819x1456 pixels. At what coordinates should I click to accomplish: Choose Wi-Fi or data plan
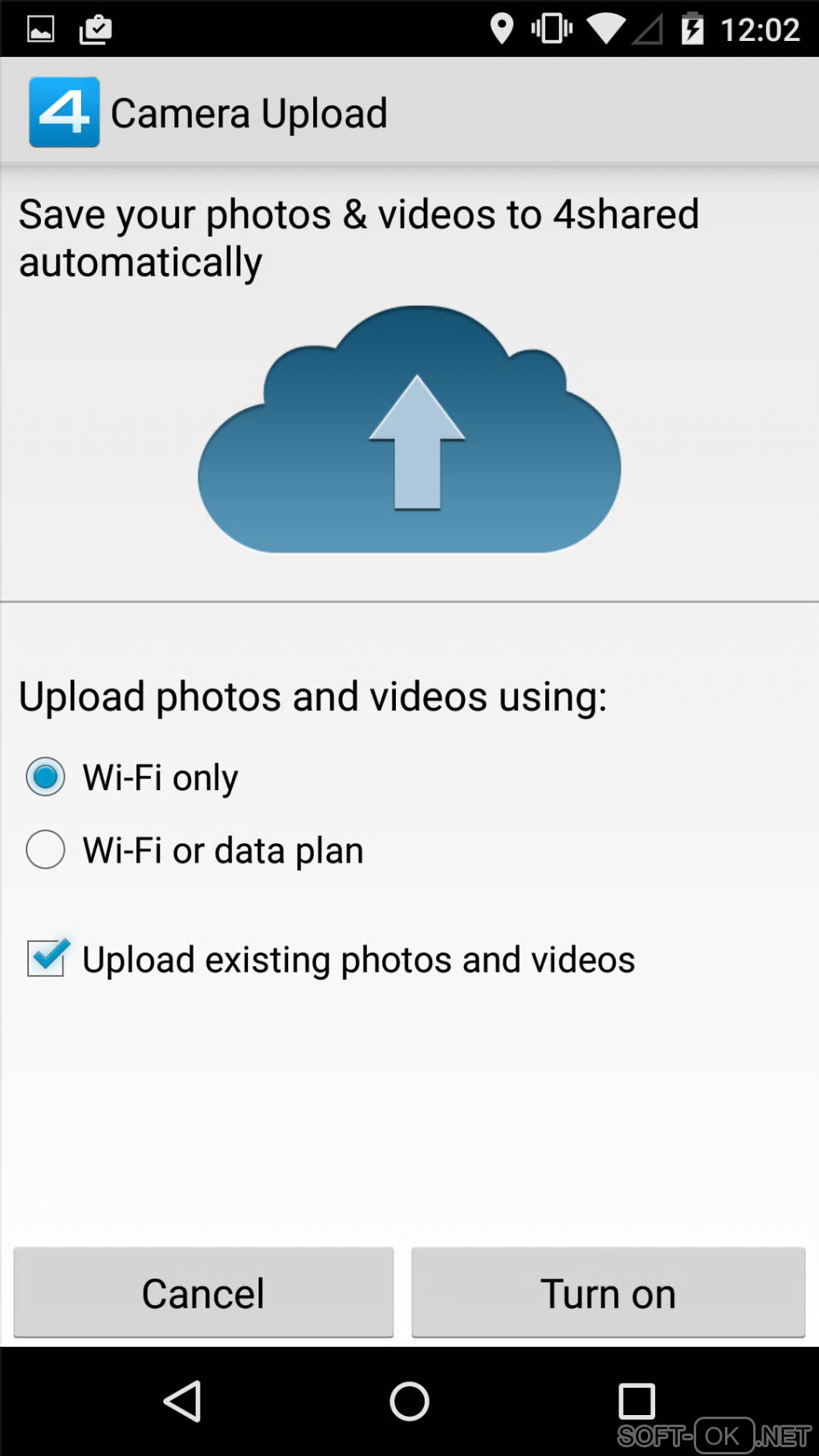pos(46,850)
